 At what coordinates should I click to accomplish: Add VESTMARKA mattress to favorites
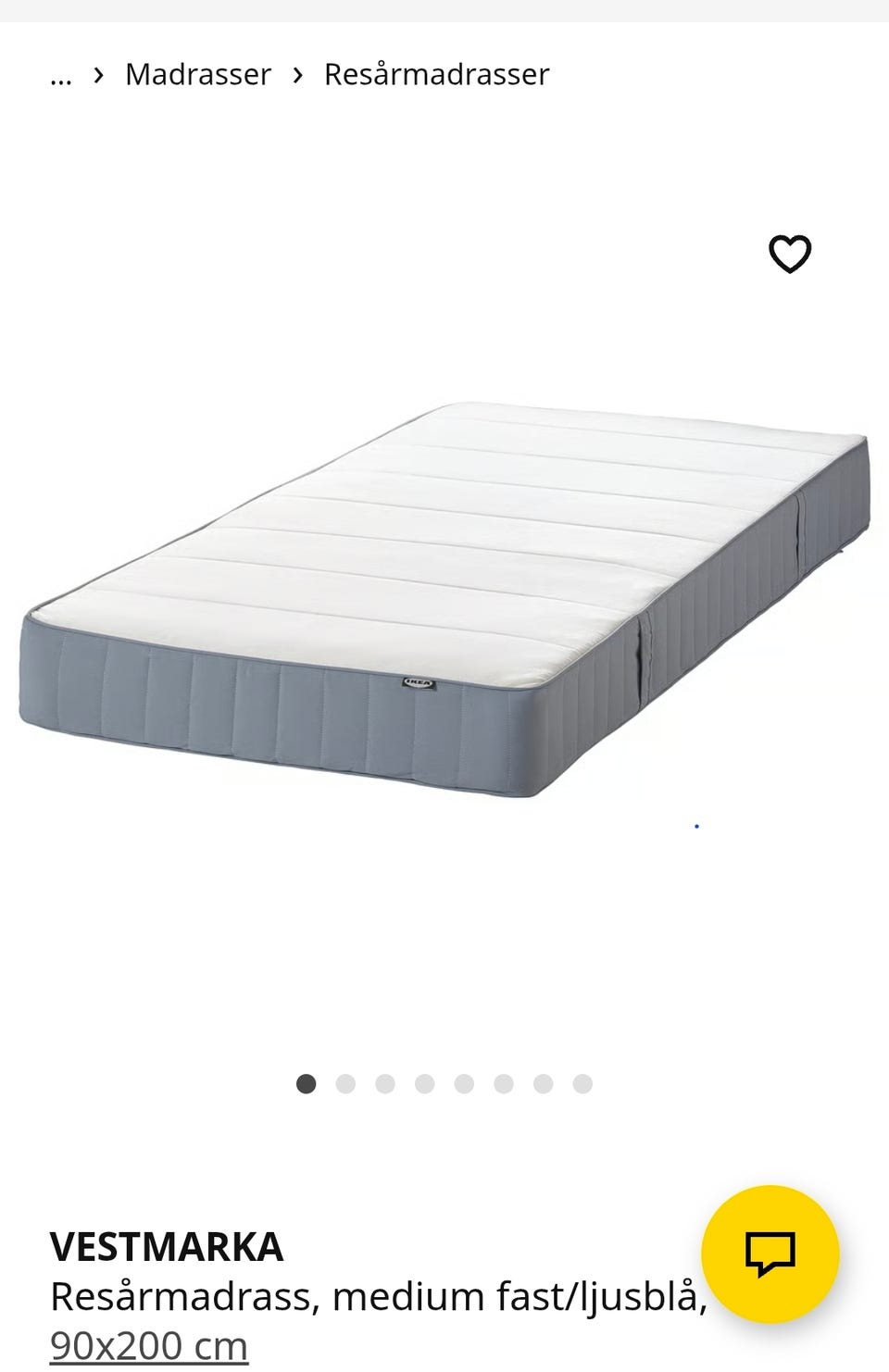790,254
